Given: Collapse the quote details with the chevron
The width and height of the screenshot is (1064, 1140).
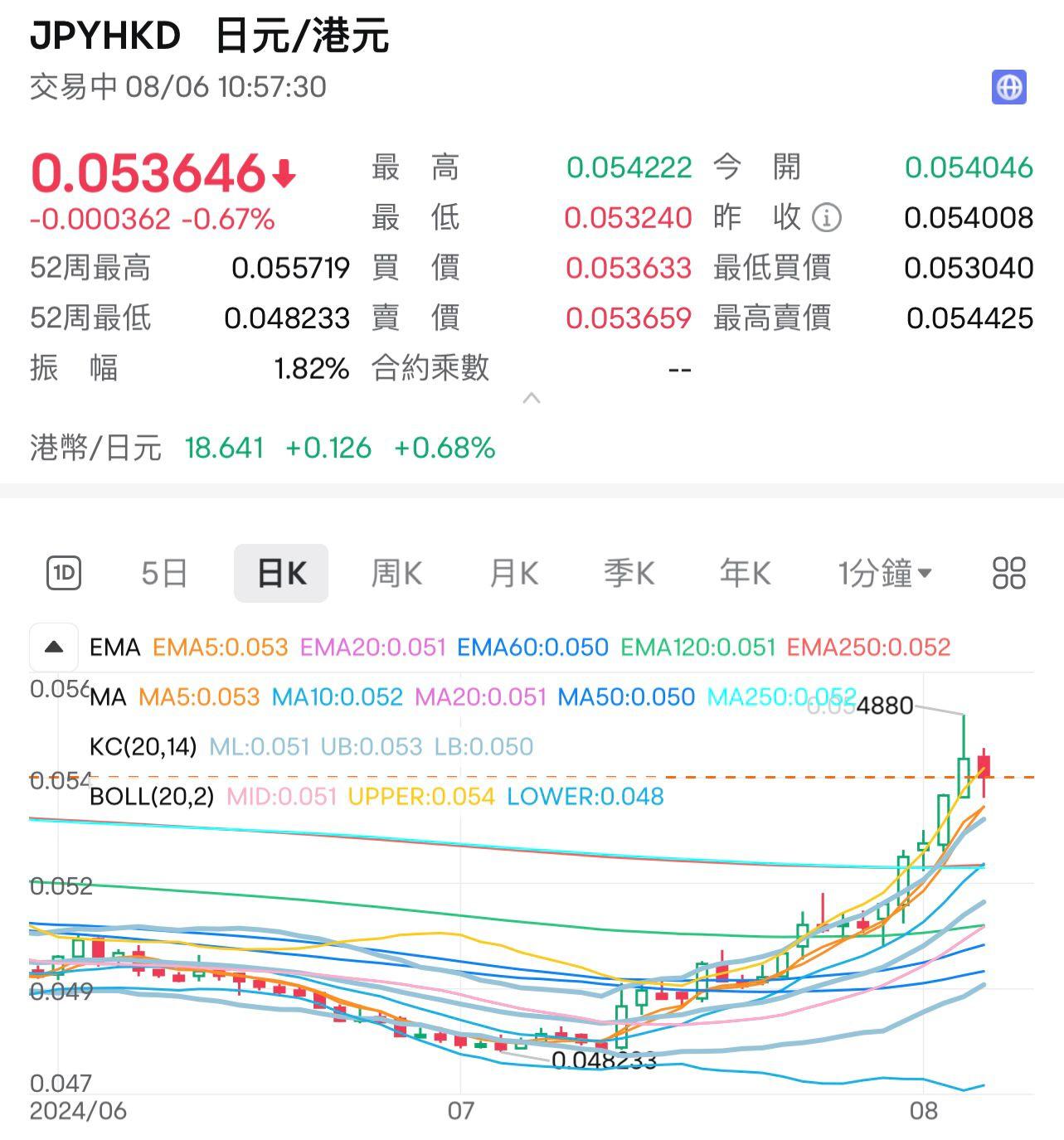Looking at the screenshot, I should [532, 398].
